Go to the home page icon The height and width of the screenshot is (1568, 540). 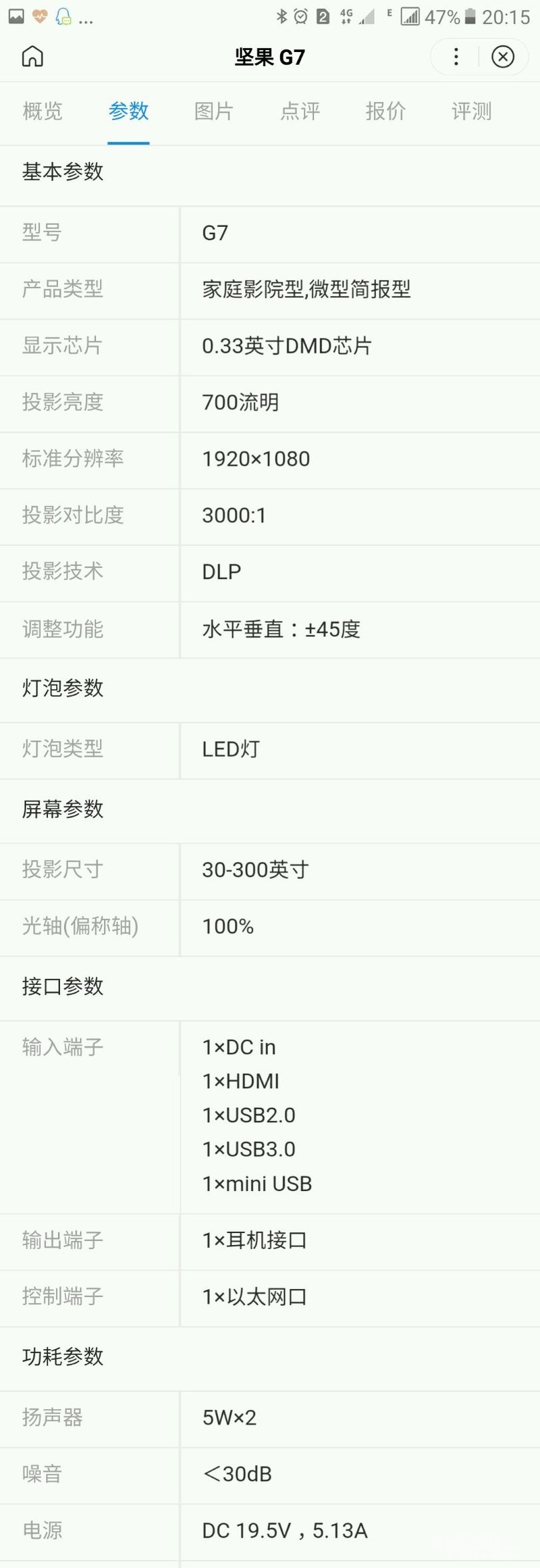(32, 57)
